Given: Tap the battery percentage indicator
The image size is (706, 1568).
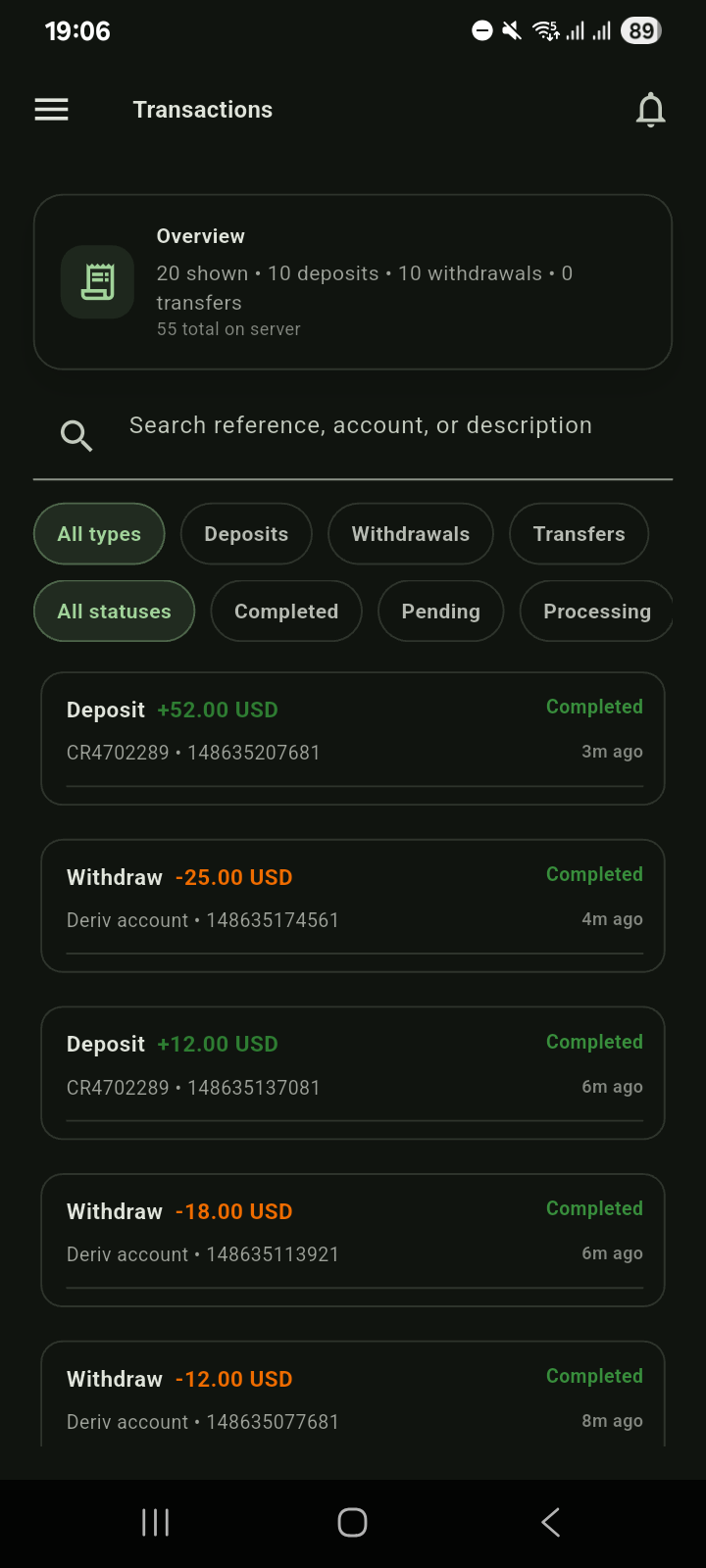Looking at the screenshot, I should coord(640,30).
